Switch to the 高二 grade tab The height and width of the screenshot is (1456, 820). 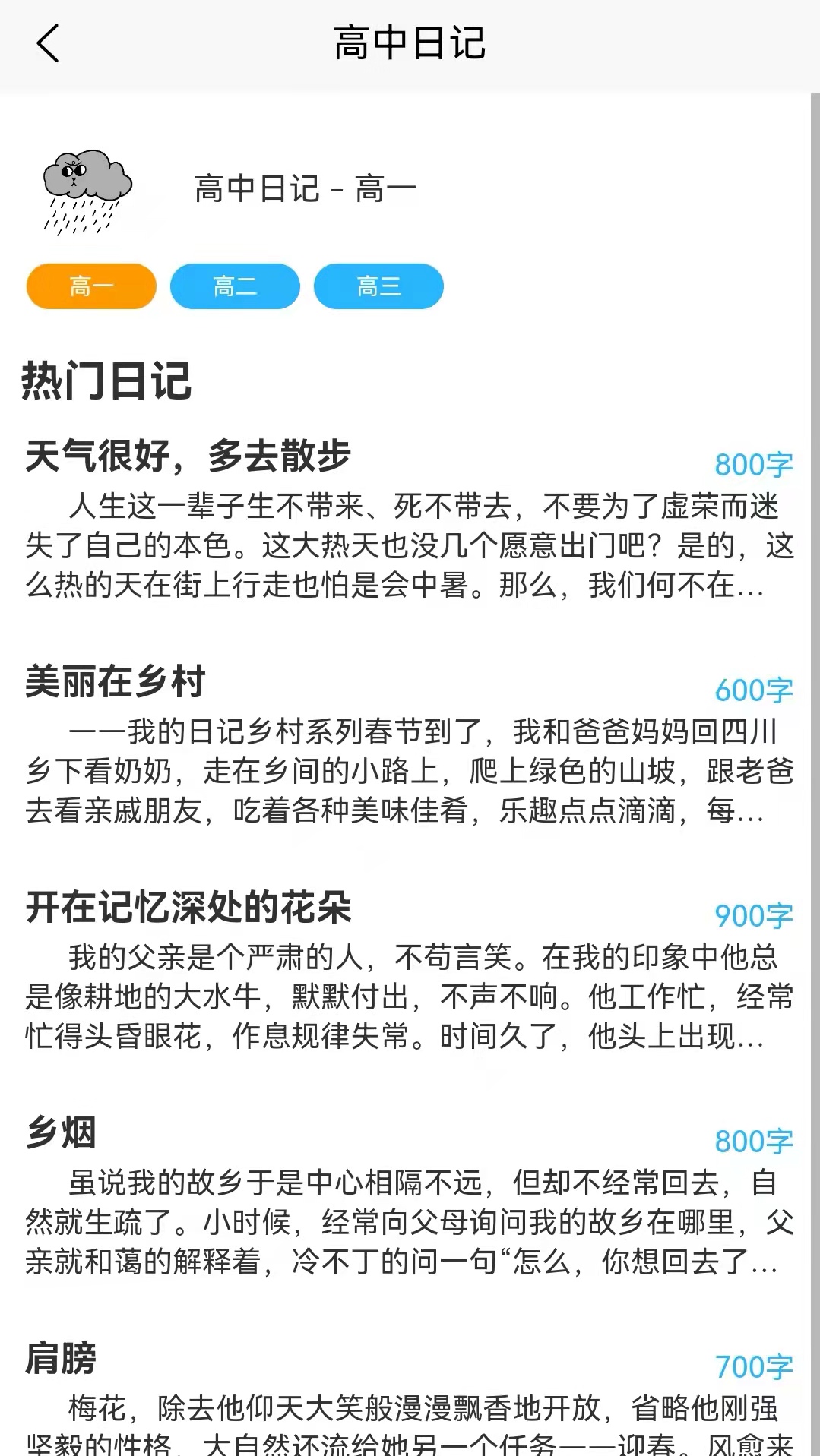pos(234,286)
